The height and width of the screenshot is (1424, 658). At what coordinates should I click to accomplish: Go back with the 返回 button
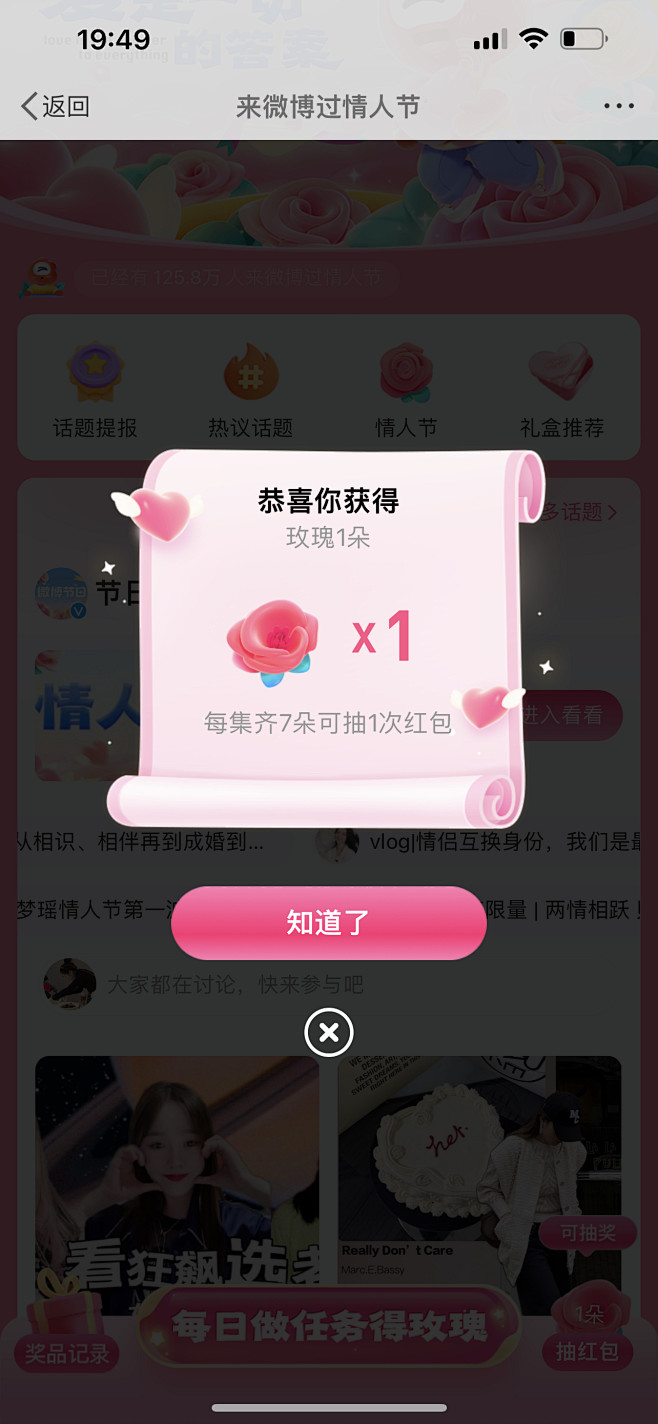click(55, 106)
